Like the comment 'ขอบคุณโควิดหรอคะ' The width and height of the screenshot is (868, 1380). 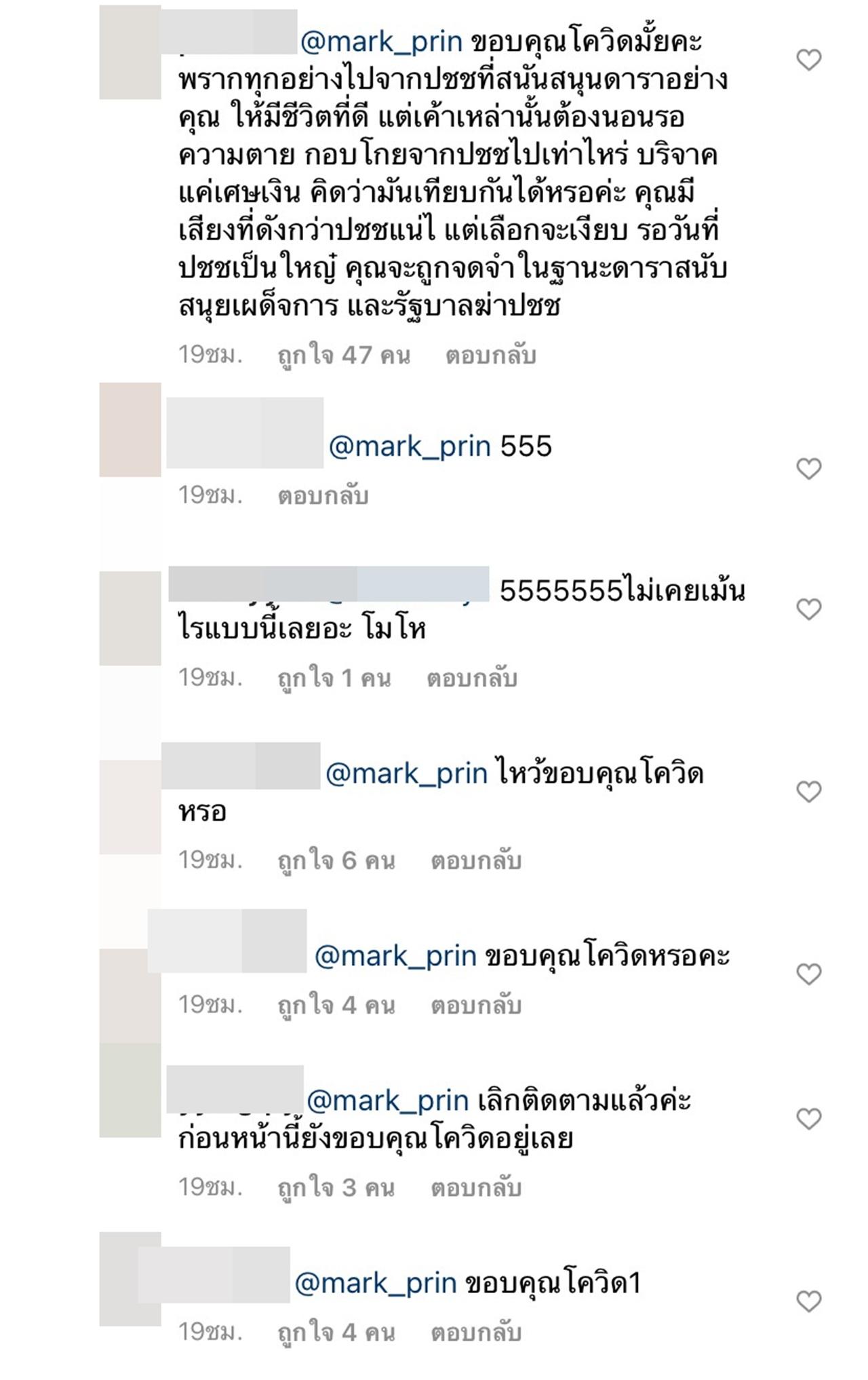coord(808,974)
